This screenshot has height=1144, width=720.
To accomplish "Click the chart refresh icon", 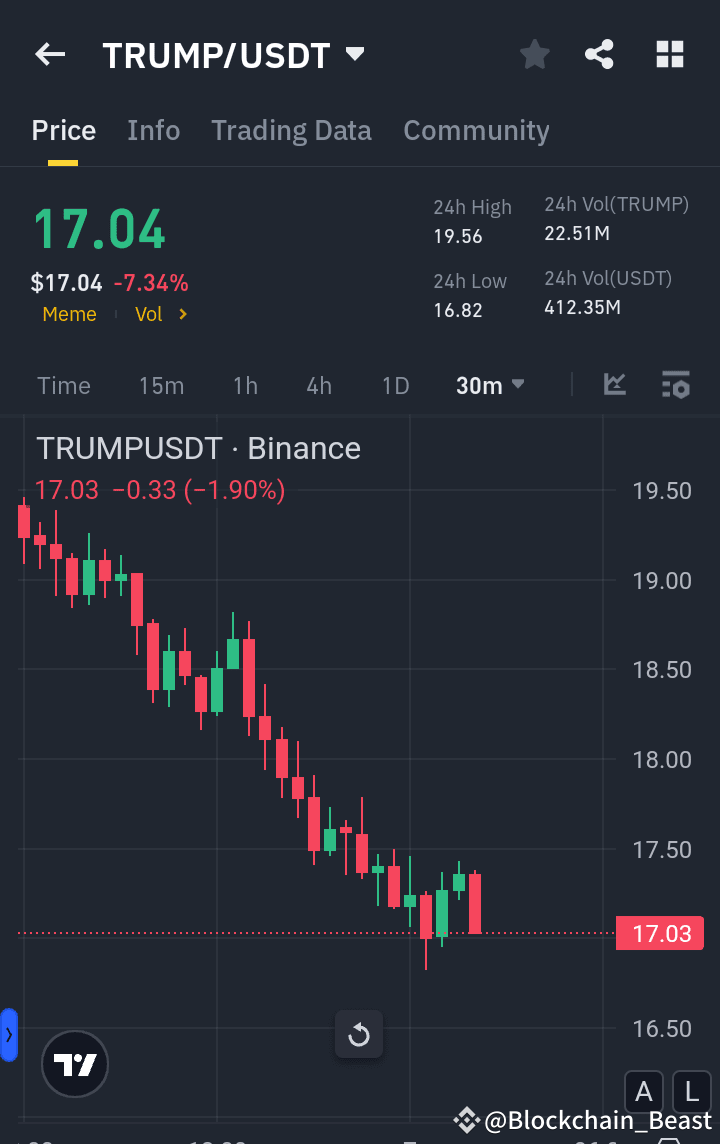I will [x=359, y=1034].
